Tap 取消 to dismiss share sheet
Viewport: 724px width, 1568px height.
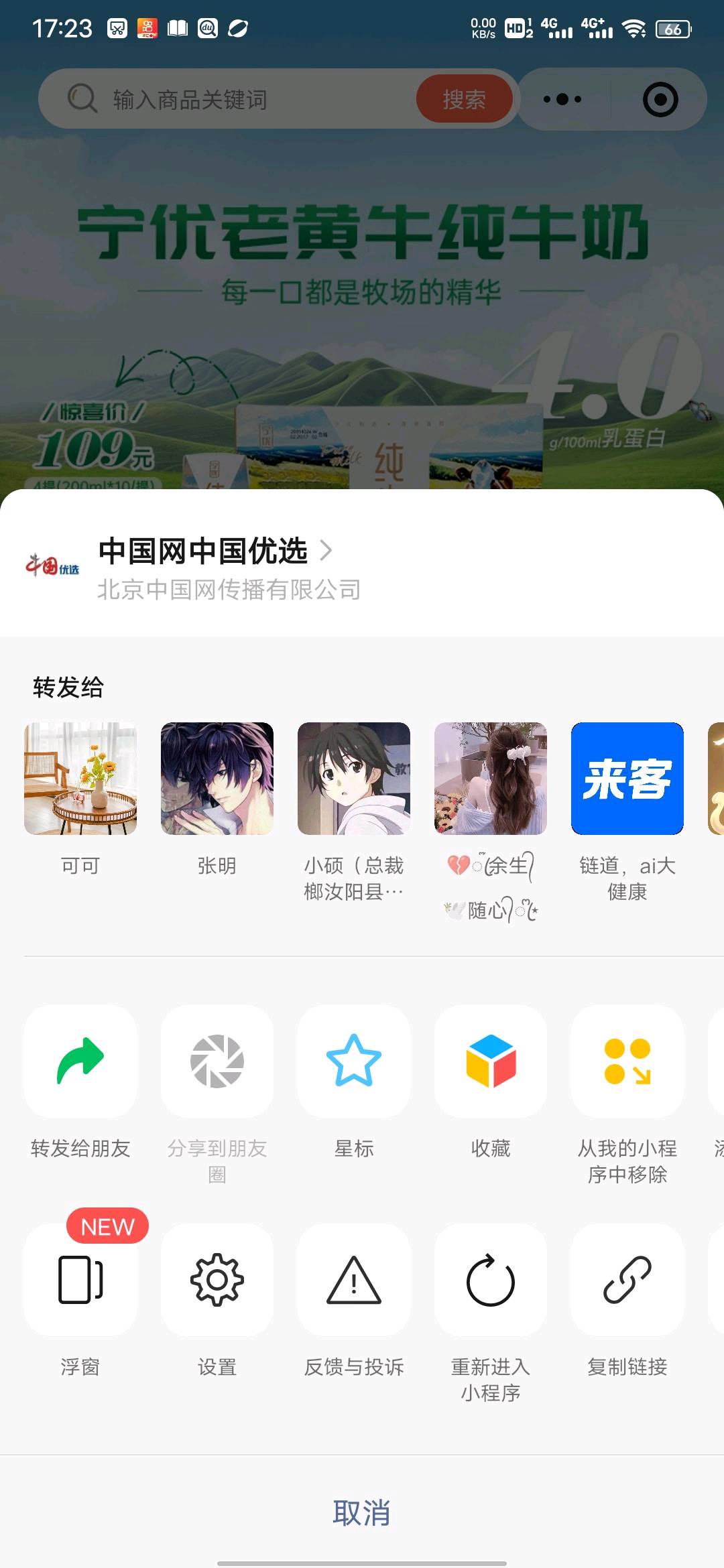click(362, 1511)
